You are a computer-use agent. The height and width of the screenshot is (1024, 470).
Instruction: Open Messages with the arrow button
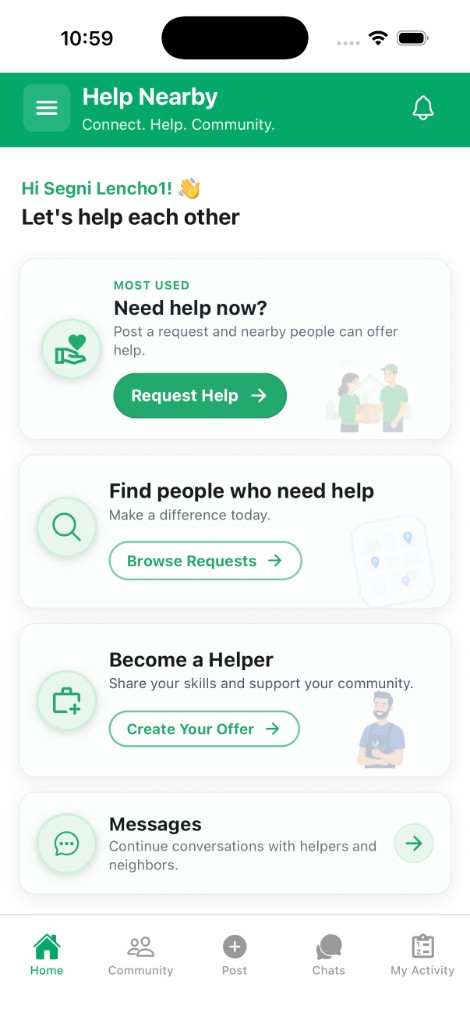click(414, 843)
